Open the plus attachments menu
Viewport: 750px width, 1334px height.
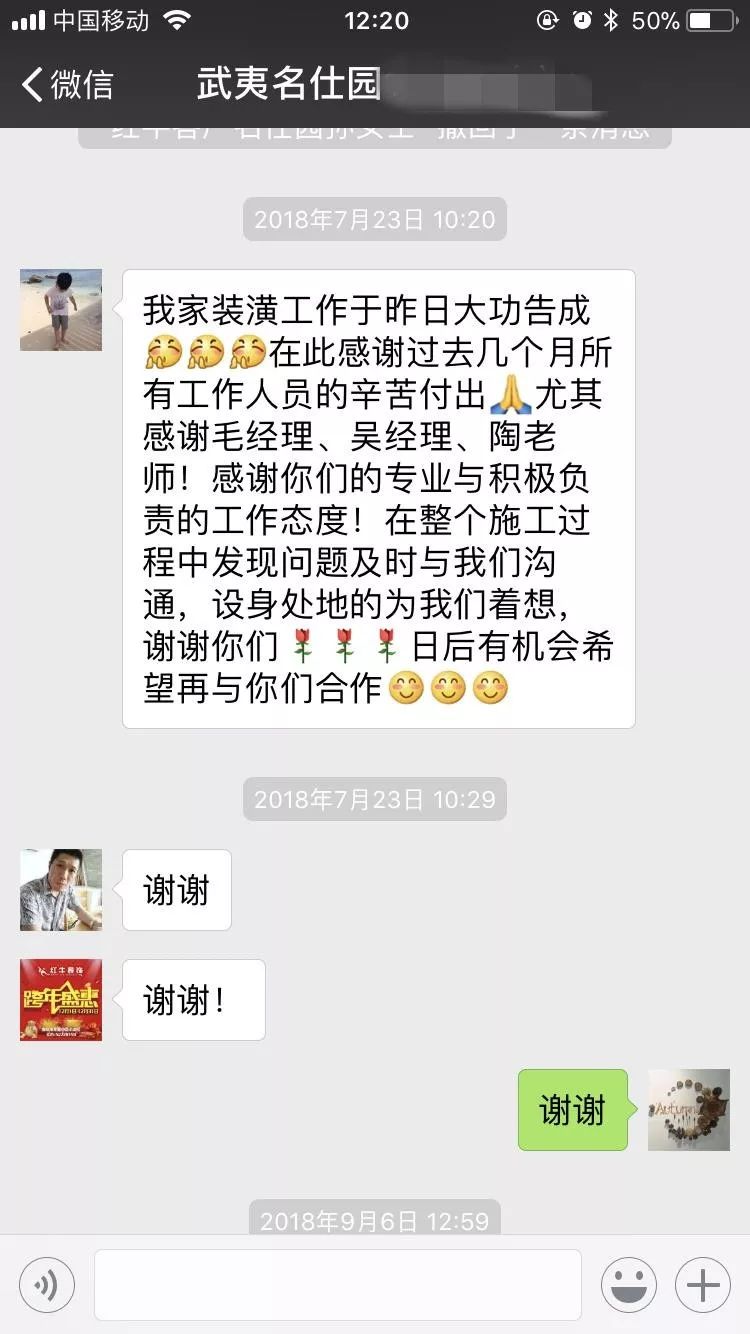pos(703,1285)
